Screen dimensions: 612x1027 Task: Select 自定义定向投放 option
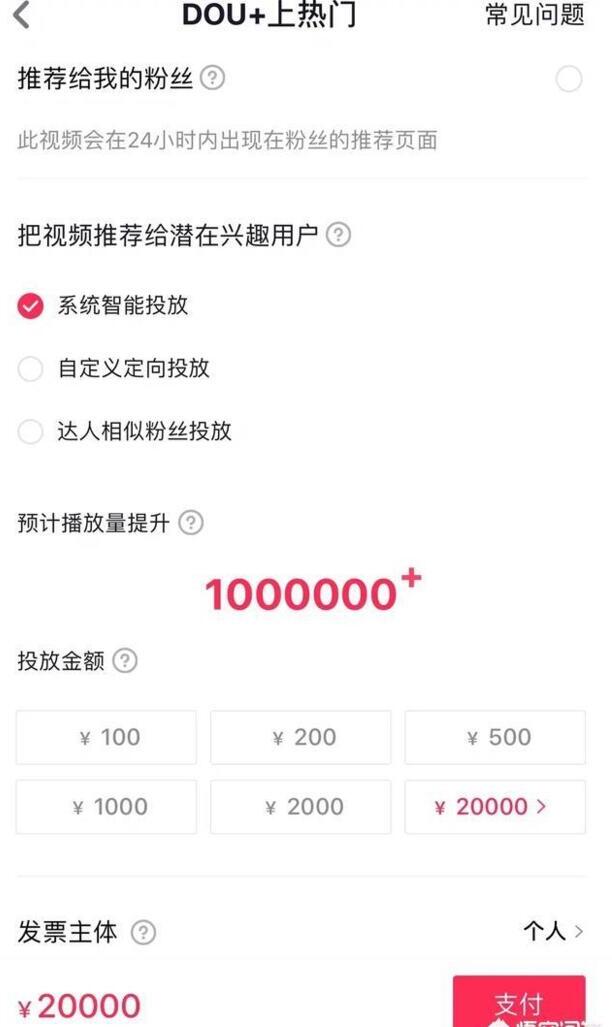pyautogui.click(x=31, y=369)
